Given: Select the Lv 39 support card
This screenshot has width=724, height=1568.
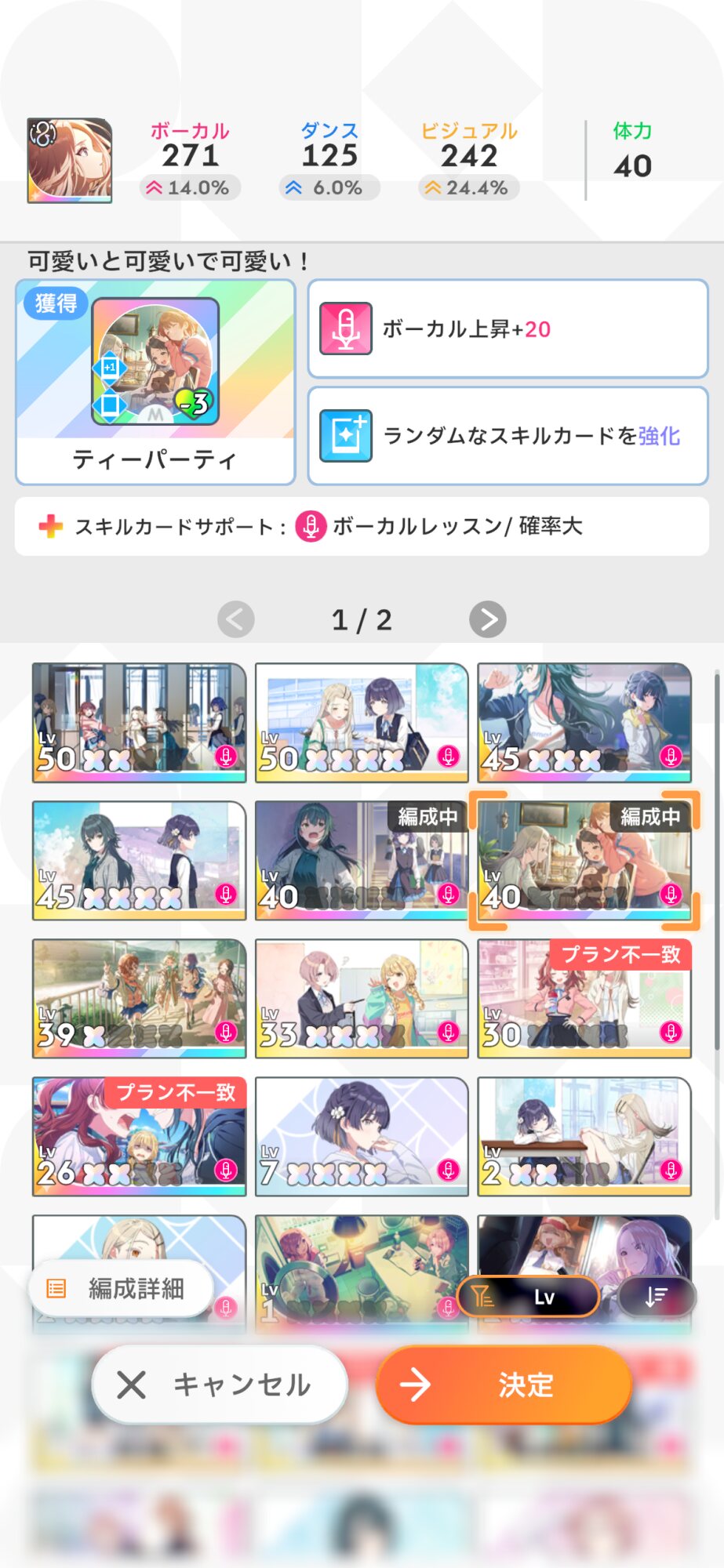Looking at the screenshot, I should tap(139, 998).
